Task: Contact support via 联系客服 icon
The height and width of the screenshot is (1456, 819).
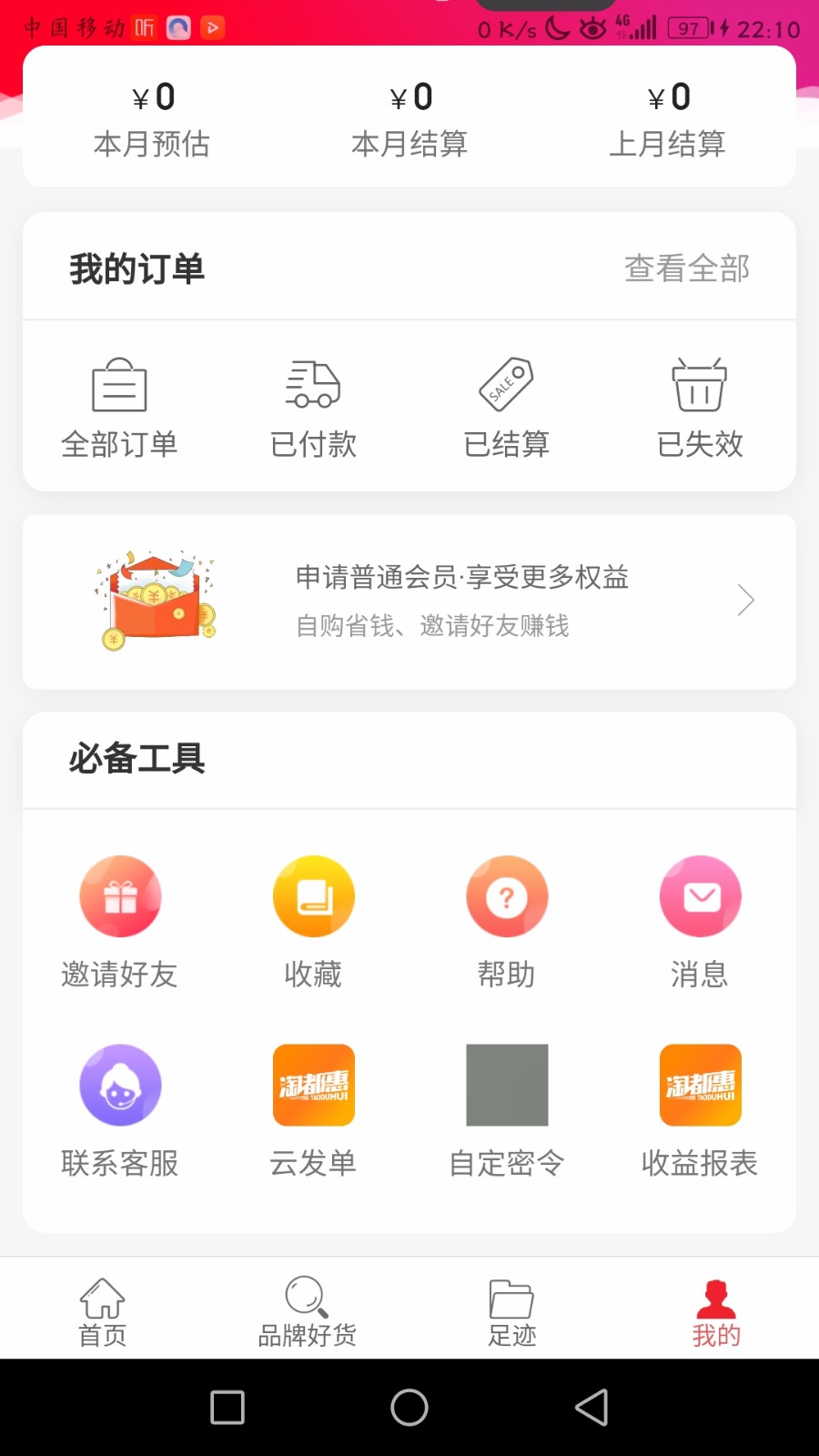Action: pos(120,1085)
